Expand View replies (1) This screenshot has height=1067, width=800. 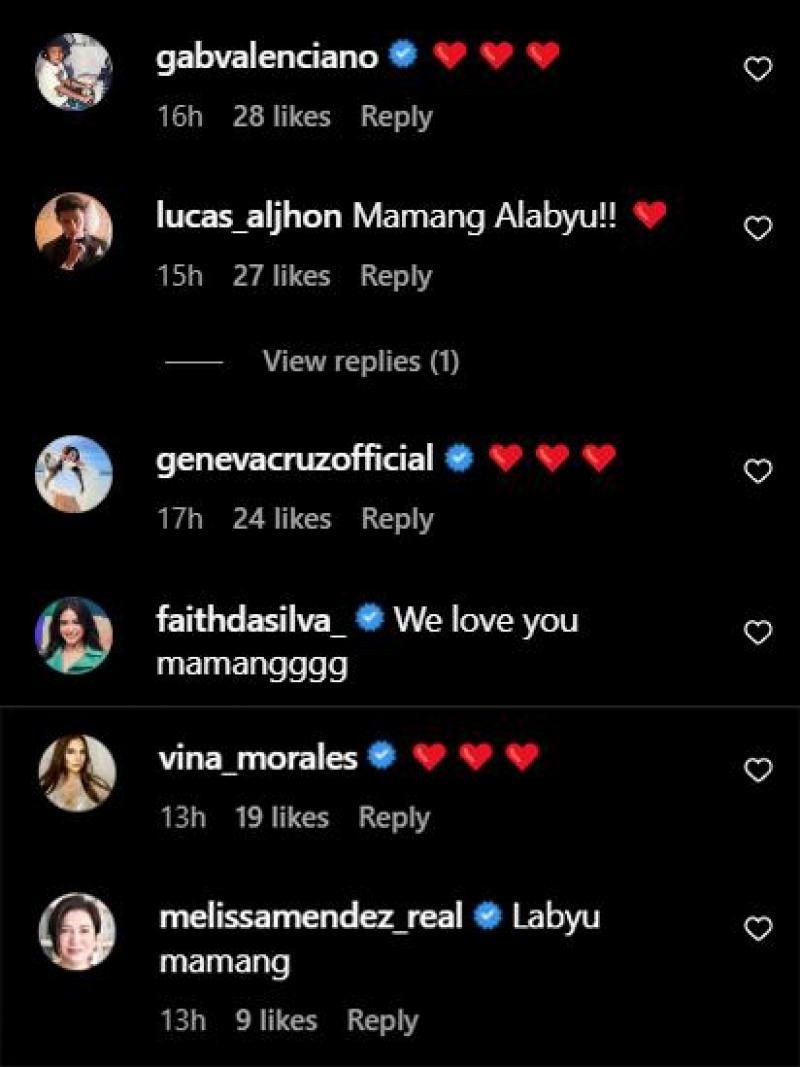[x=360, y=361]
